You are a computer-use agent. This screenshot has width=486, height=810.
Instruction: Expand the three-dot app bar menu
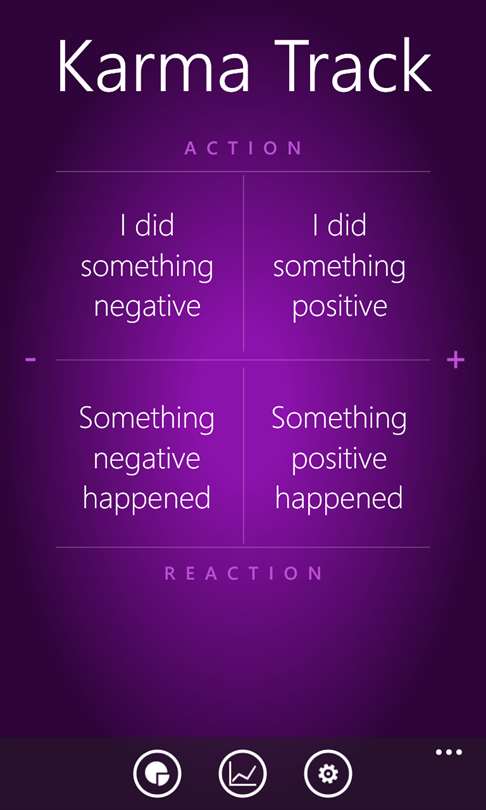(449, 752)
